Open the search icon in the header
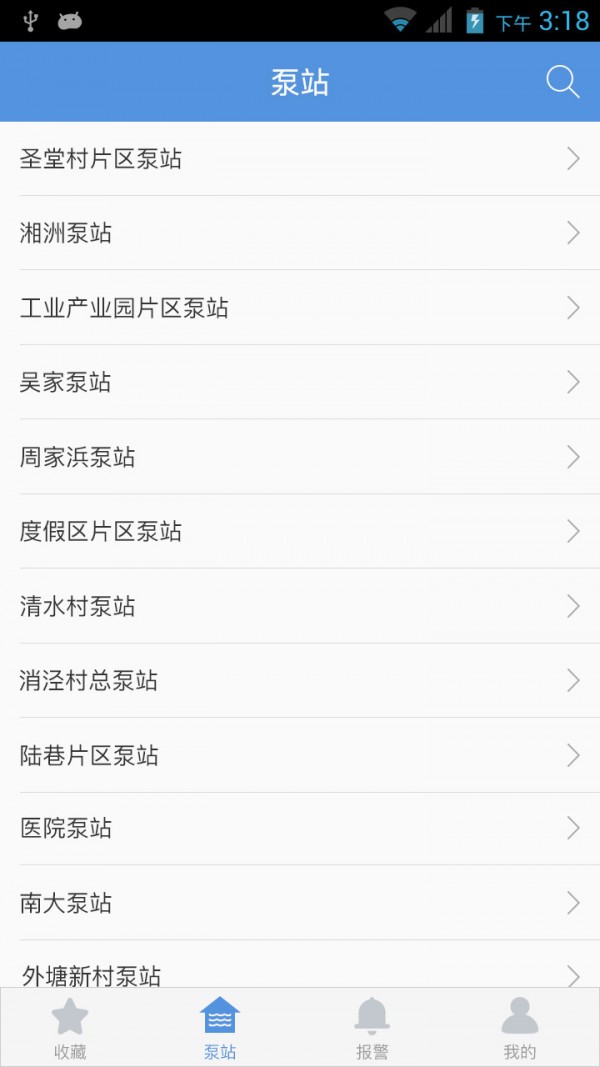Image resolution: width=600 pixels, height=1067 pixels. tap(562, 82)
